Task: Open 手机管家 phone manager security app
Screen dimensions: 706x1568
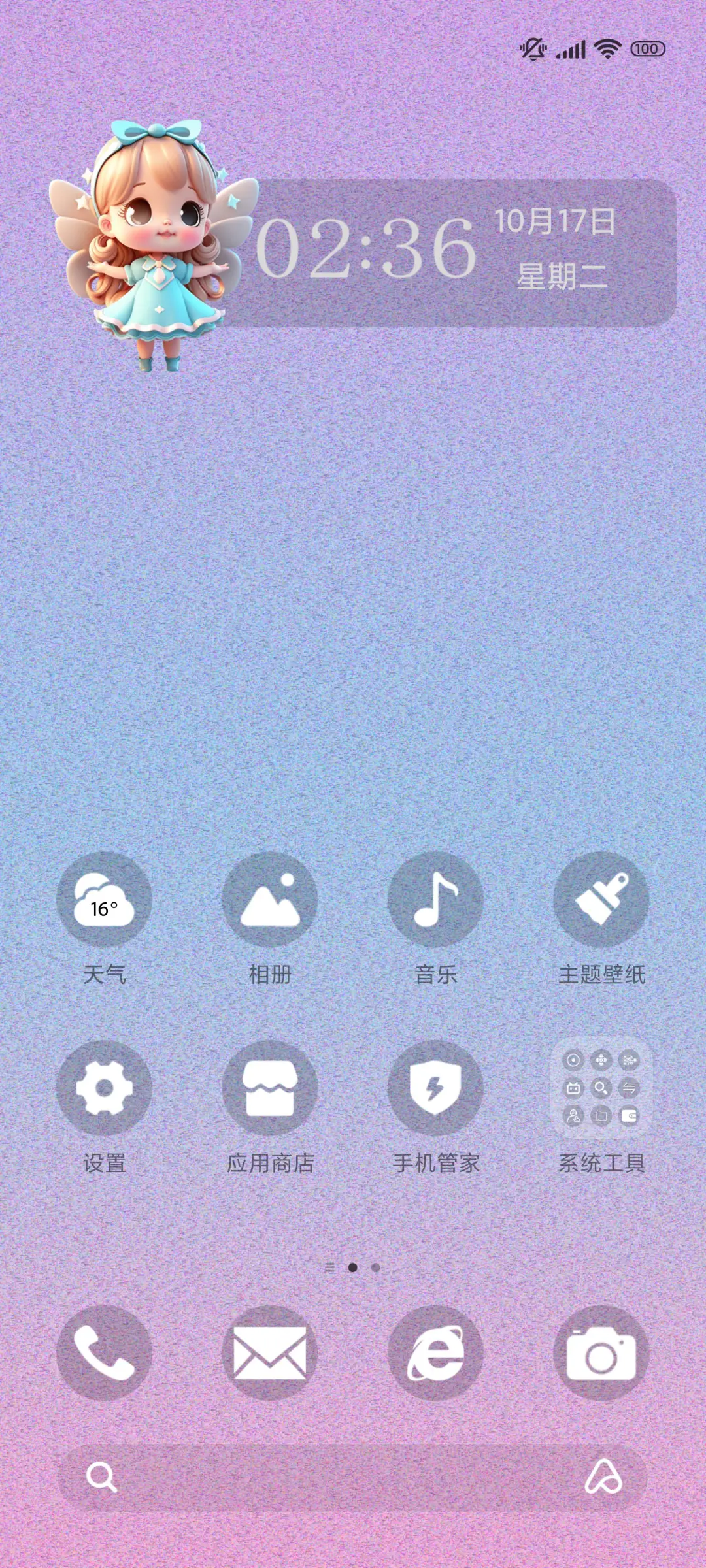Action: click(436, 1088)
